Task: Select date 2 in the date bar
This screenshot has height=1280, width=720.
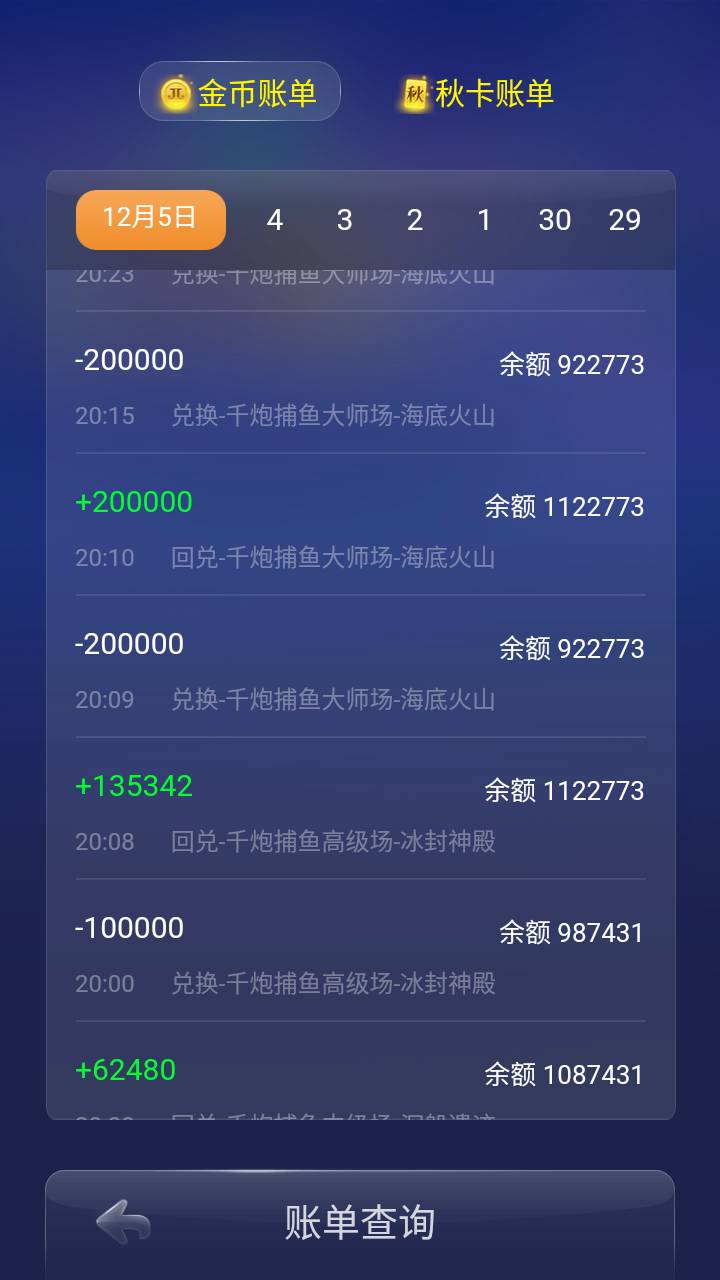Action: point(414,220)
